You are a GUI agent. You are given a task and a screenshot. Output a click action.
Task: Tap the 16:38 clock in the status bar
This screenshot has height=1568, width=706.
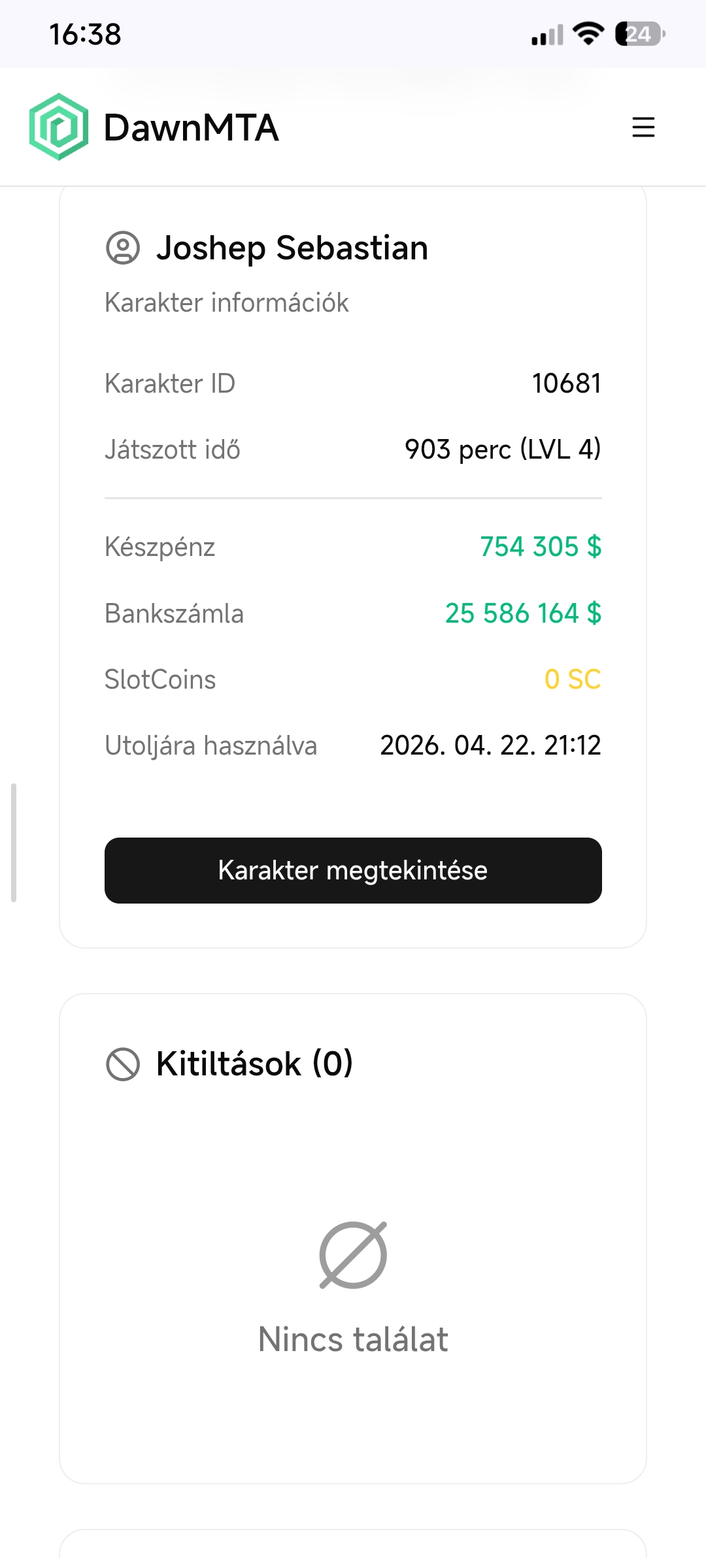(84, 36)
